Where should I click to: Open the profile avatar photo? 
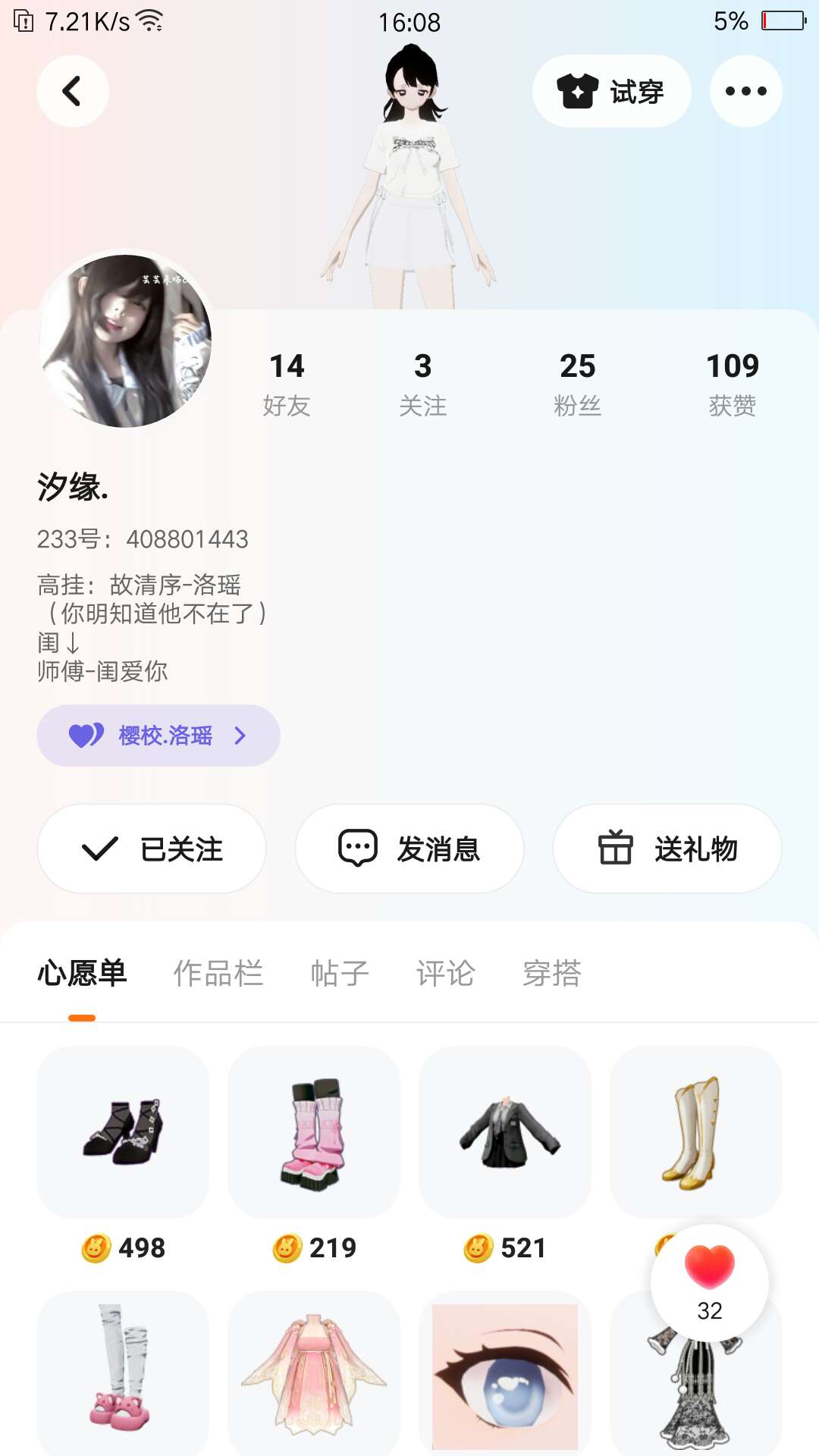pyautogui.click(x=125, y=340)
